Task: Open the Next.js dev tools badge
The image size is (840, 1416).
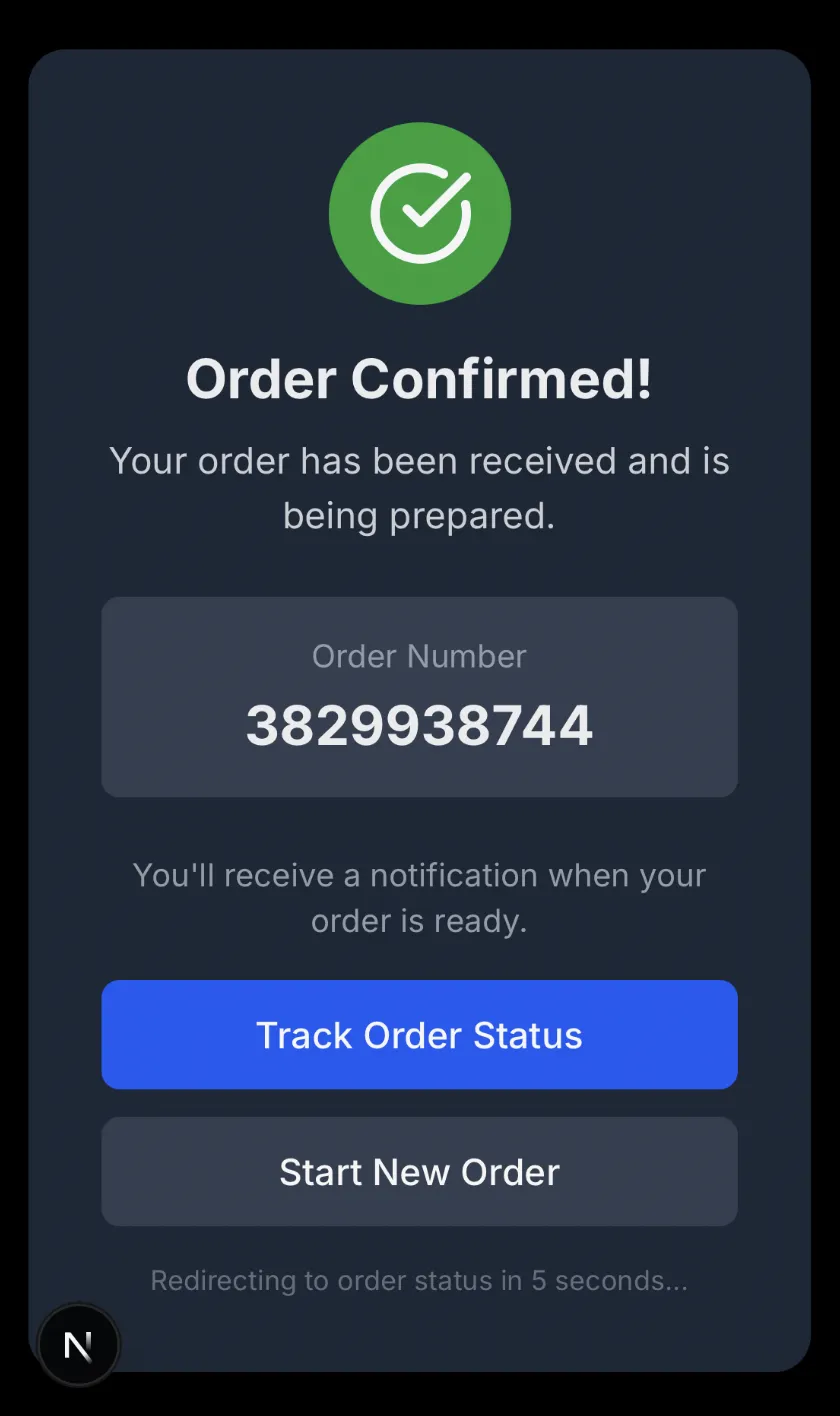Action: point(78,1345)
